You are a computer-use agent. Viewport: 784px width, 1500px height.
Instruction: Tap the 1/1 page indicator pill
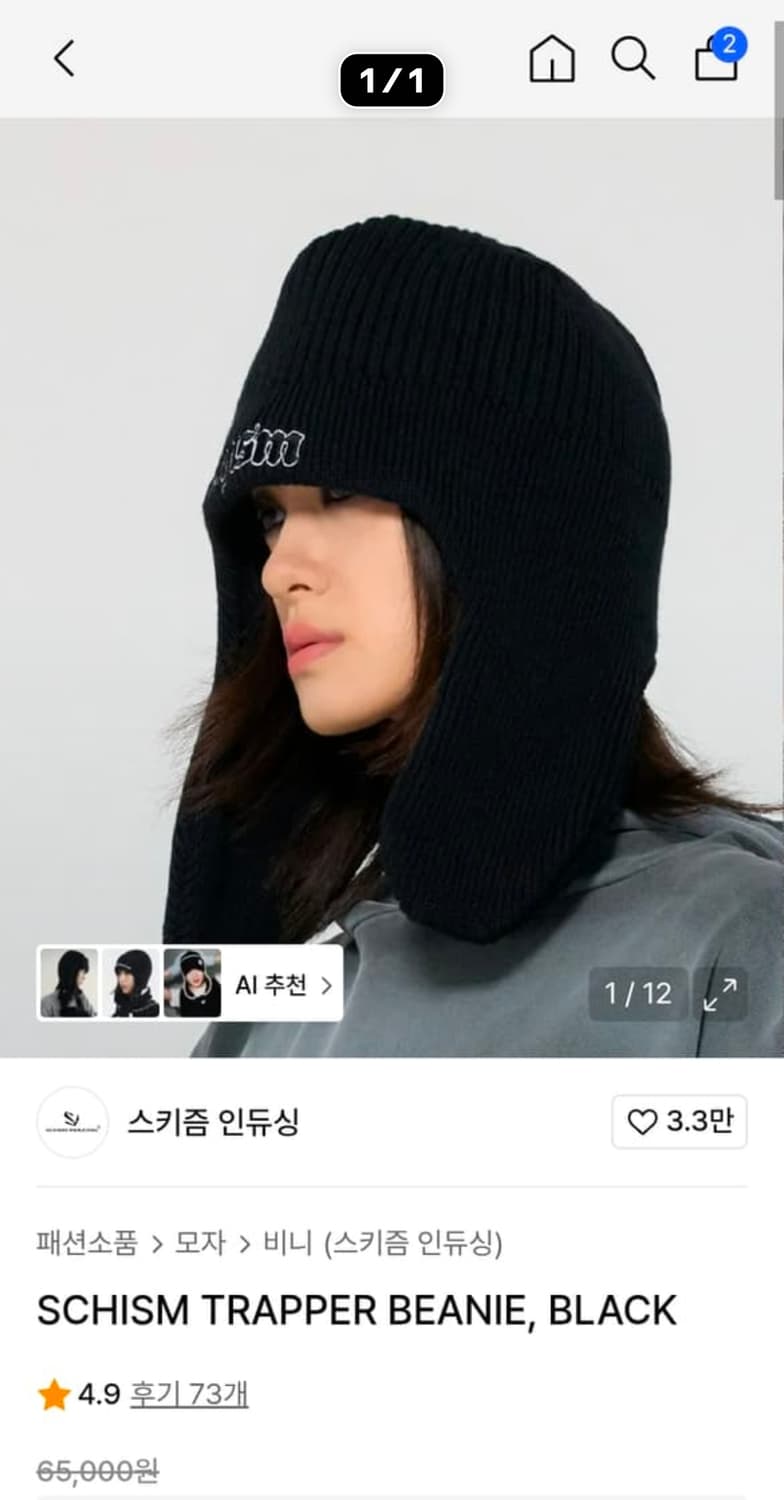(x=392, y=81)
